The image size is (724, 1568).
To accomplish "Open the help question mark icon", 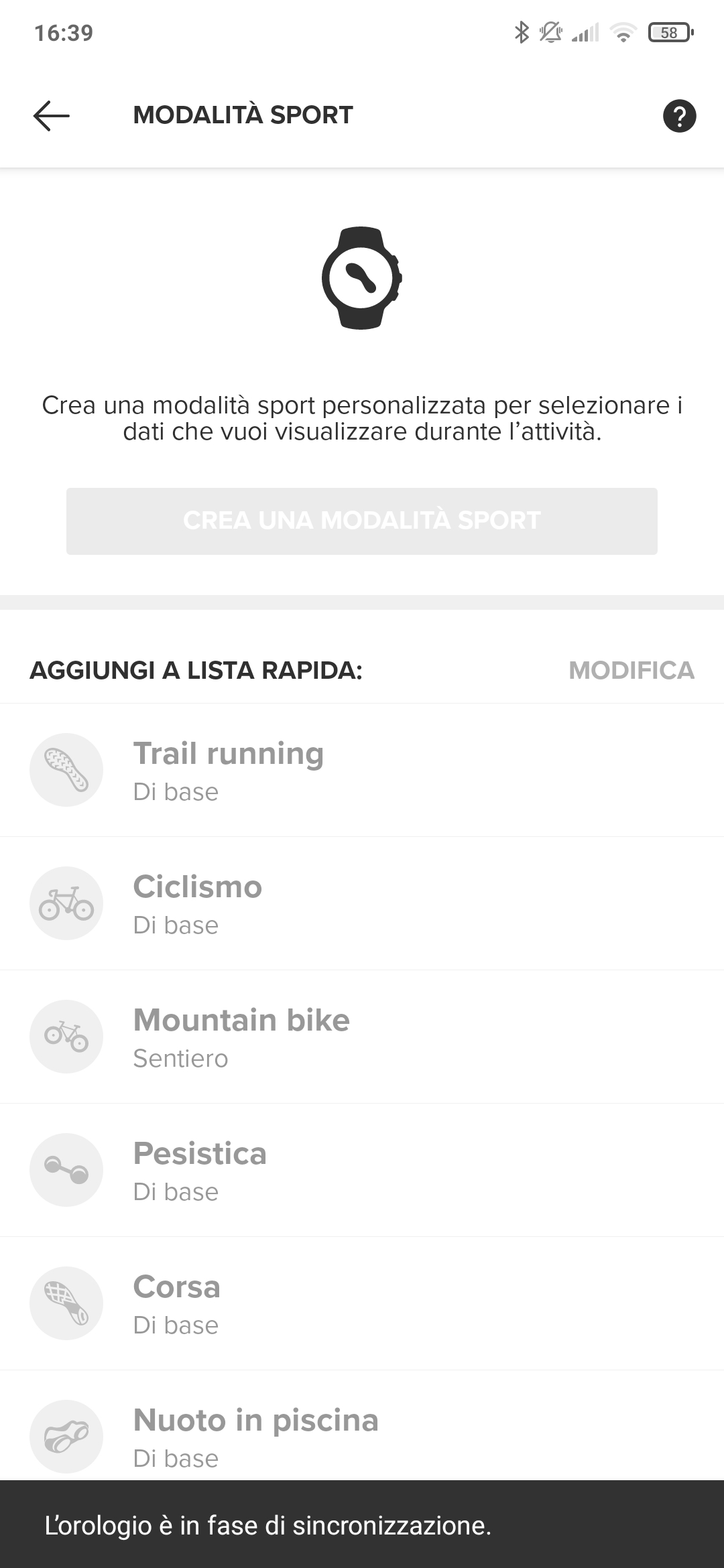I will 679,116.
